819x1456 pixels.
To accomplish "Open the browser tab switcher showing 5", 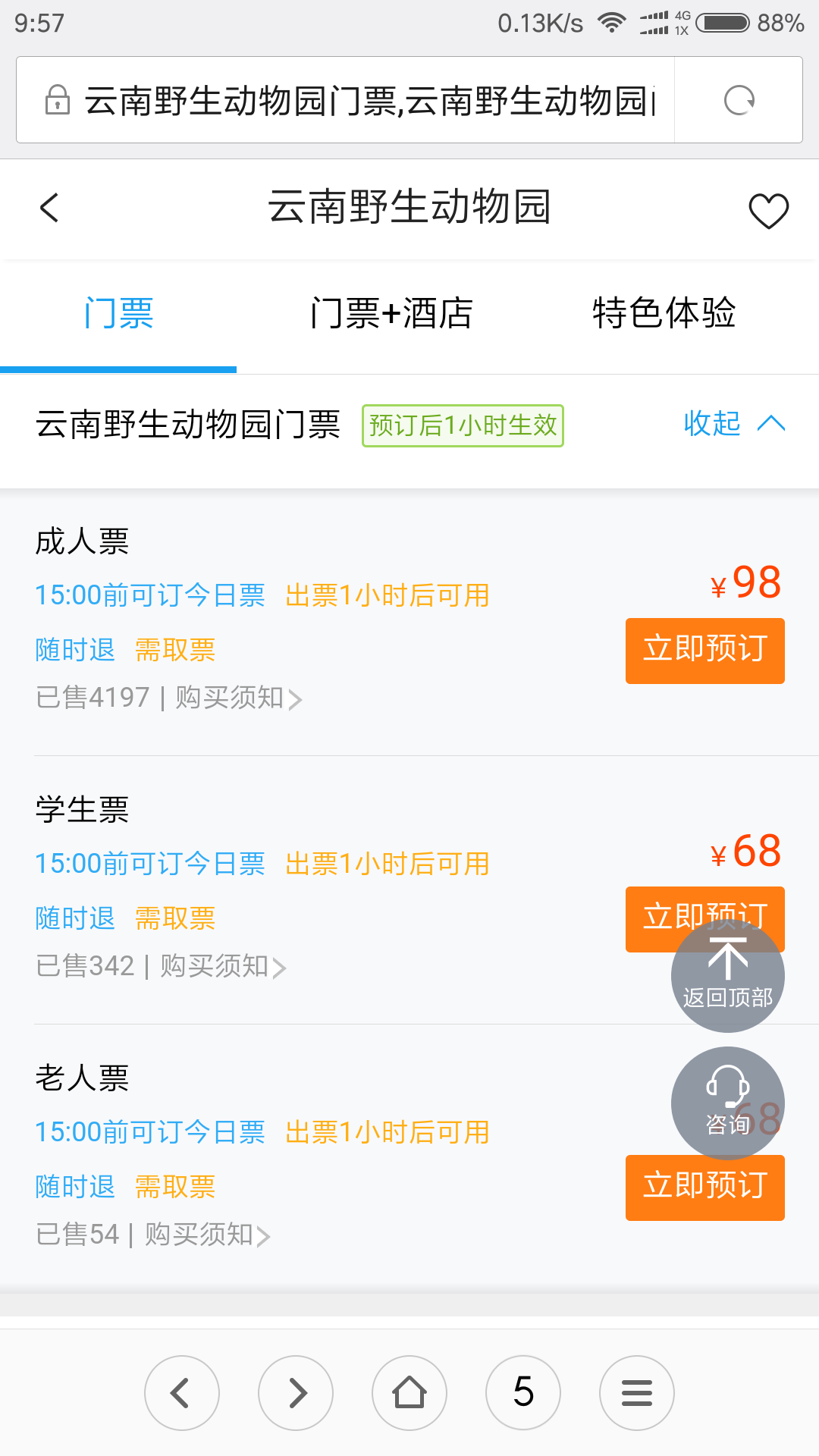I will [523, 1393].
